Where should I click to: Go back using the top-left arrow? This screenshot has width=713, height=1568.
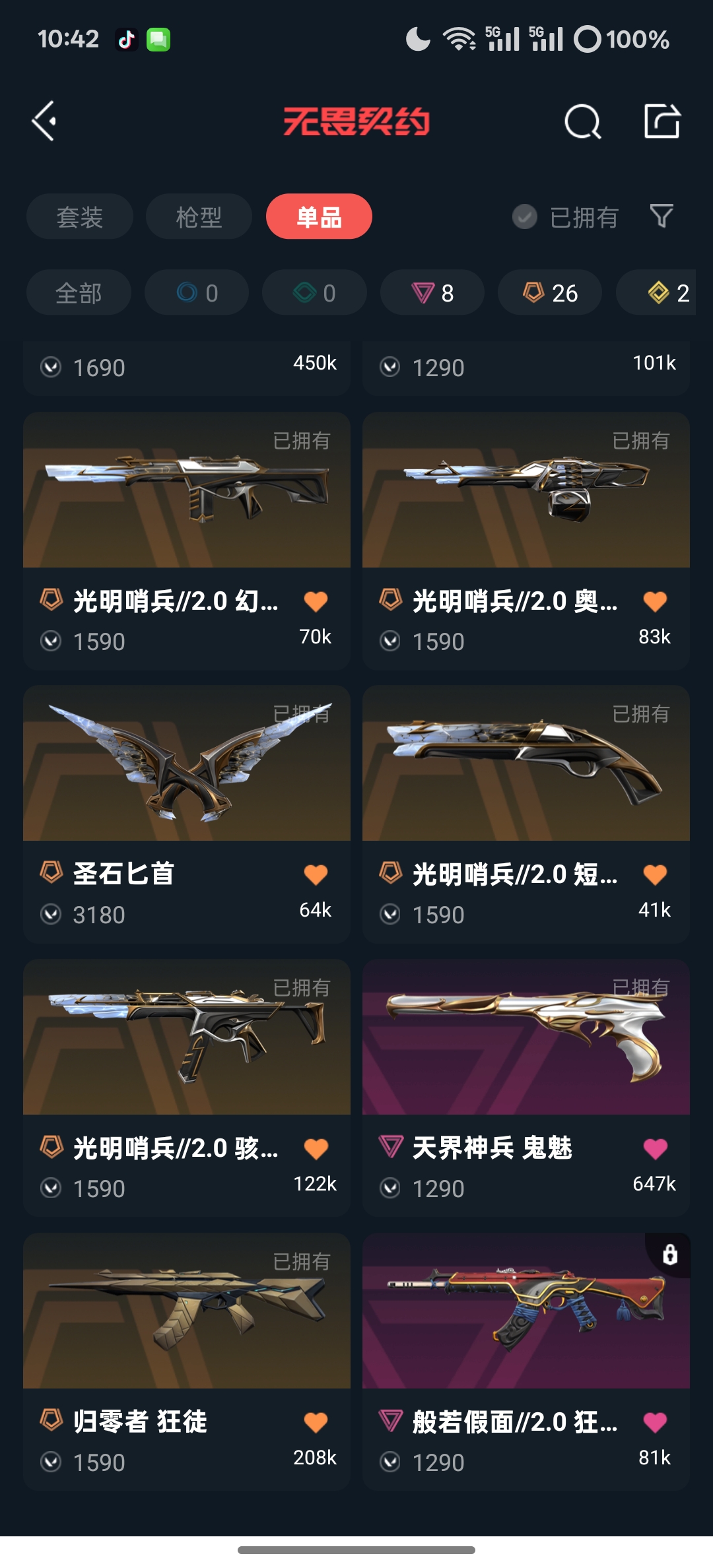point(44,121)
